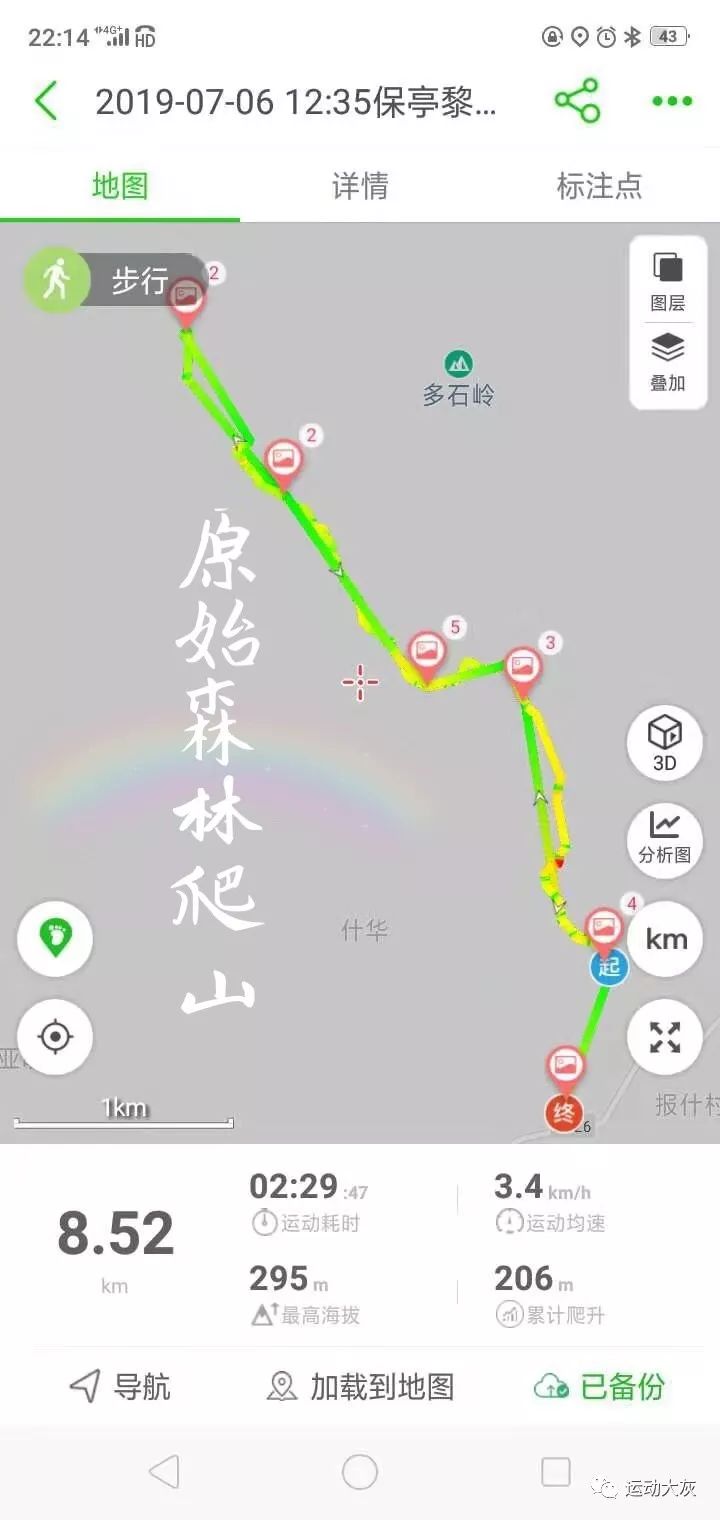This screenshot has width=720, height=1520.
Task: Toggle the 3D map view
Action: coord(663,744)
